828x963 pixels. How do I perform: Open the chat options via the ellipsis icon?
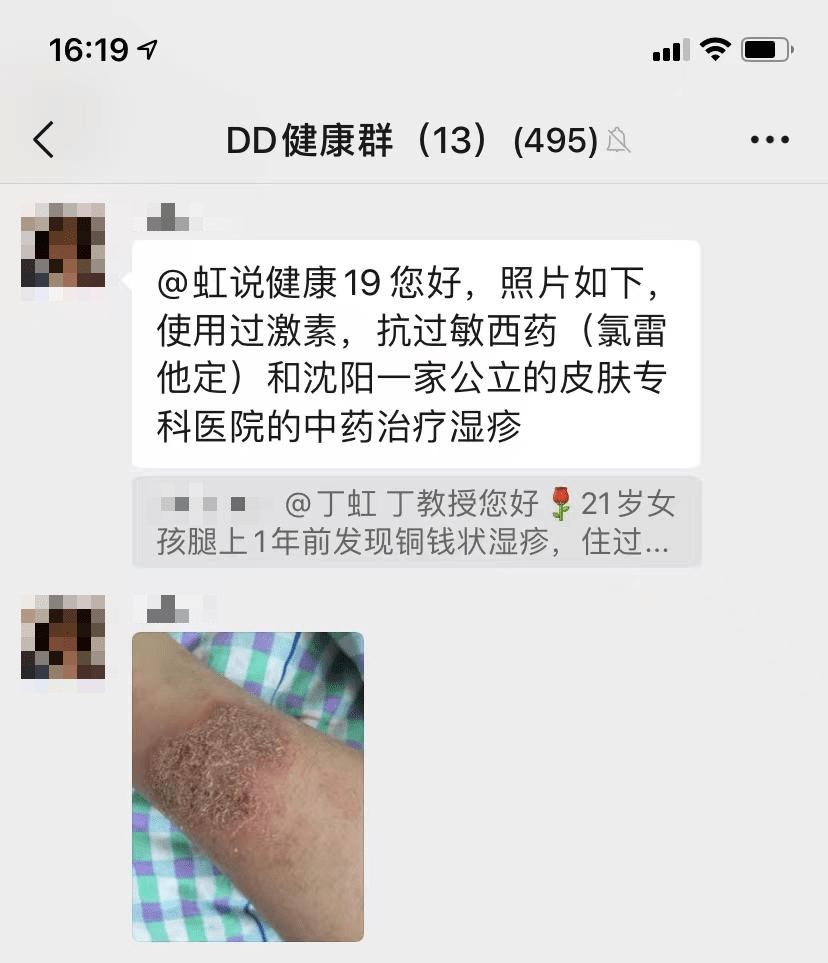[x=768, y=140]
